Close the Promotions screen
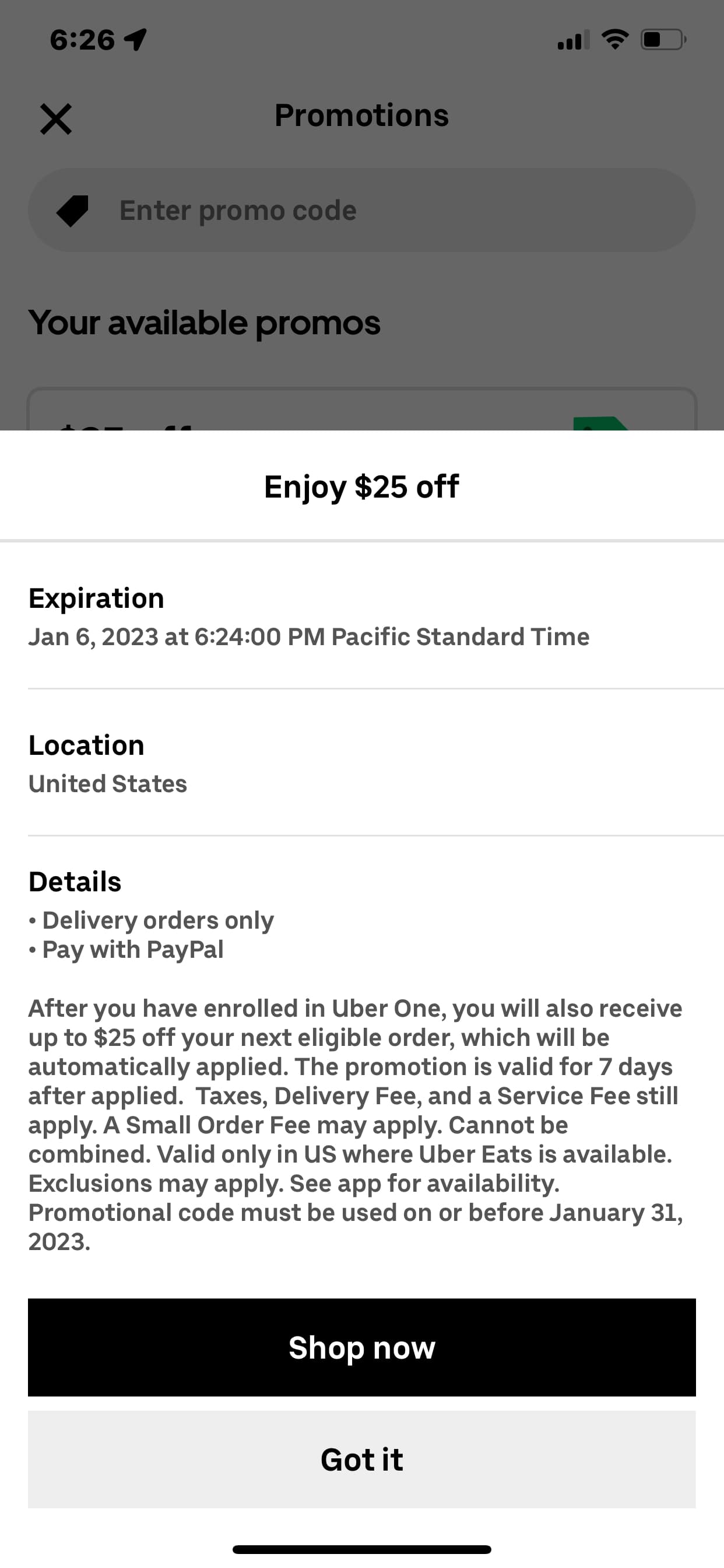Screen dimensions: 724x1568 coord(56,118)
